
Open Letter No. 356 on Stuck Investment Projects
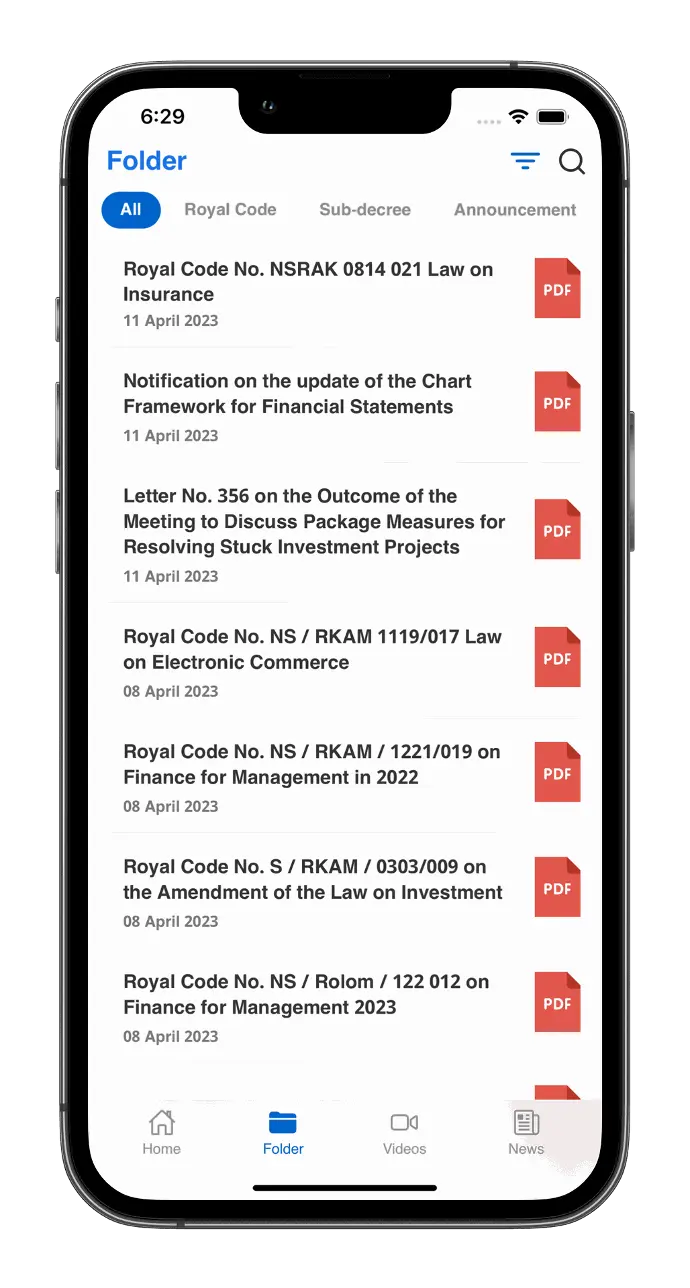tap(314, 522)
